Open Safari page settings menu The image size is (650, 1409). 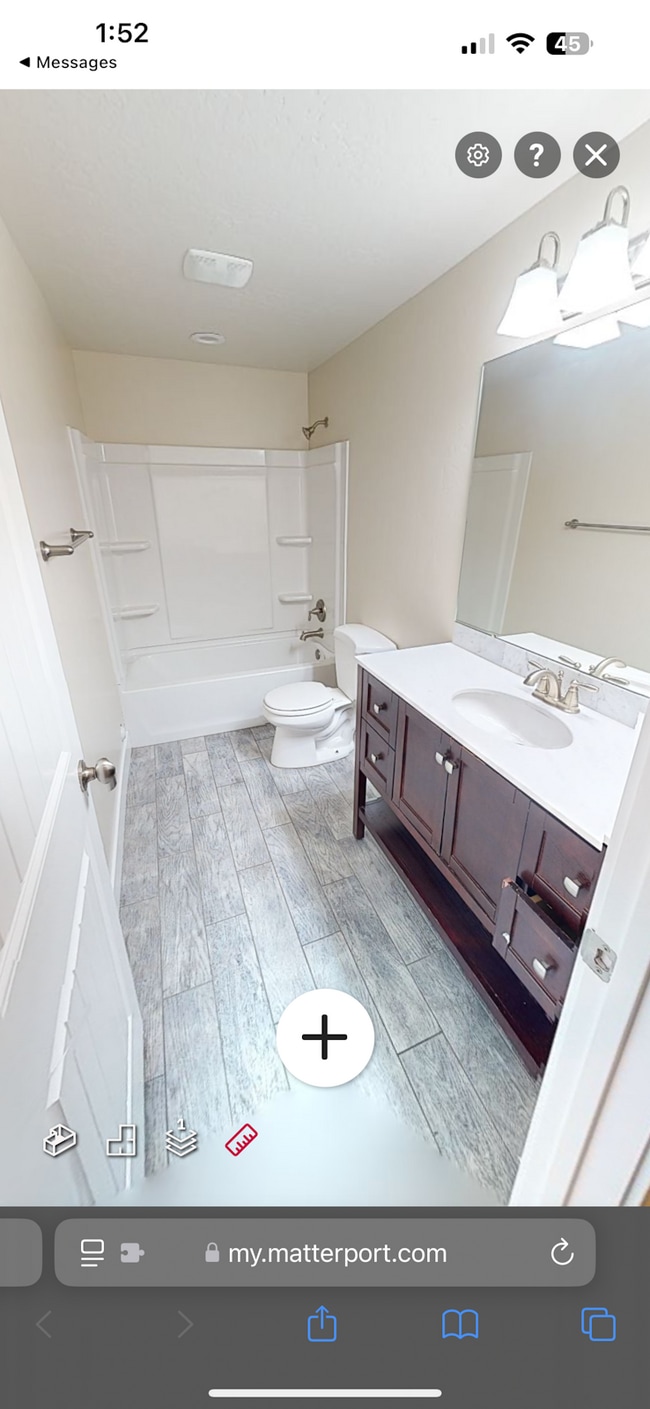click(92, 1252)
